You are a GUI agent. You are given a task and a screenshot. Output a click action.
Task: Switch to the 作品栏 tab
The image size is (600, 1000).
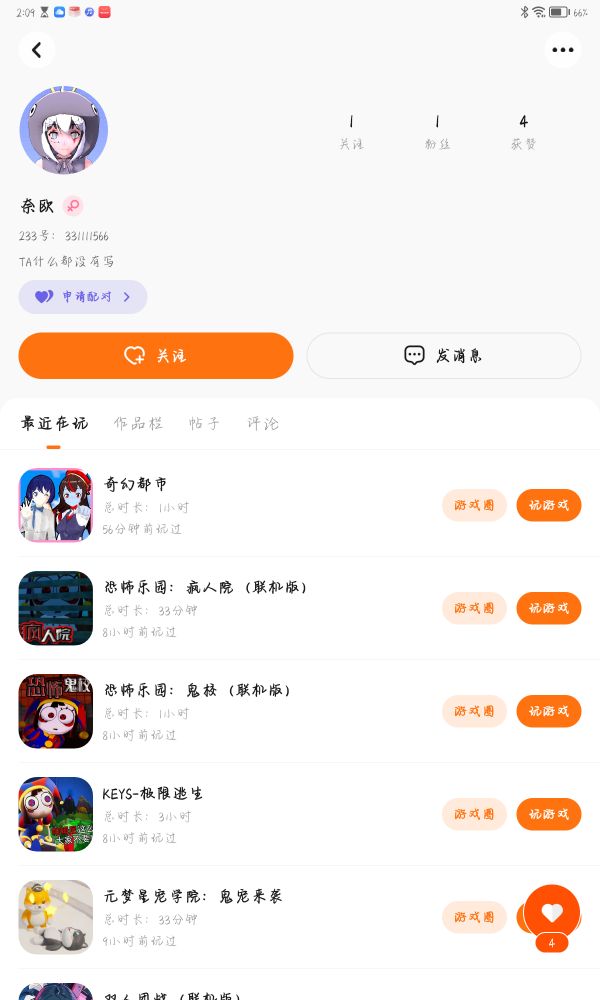138,423
